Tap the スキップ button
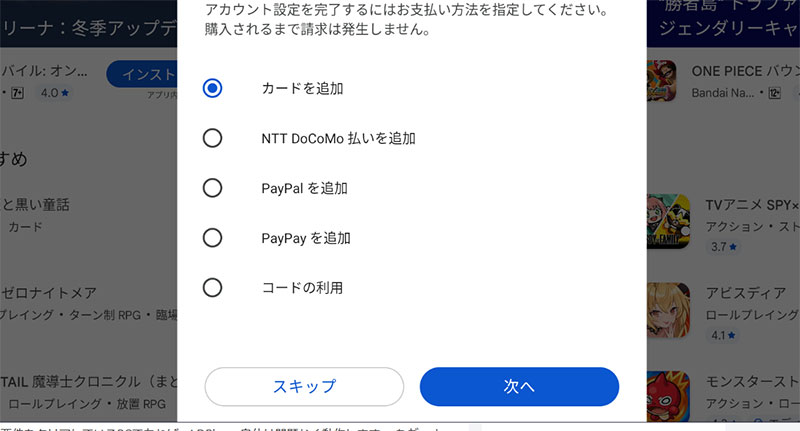 pos(304,387)
